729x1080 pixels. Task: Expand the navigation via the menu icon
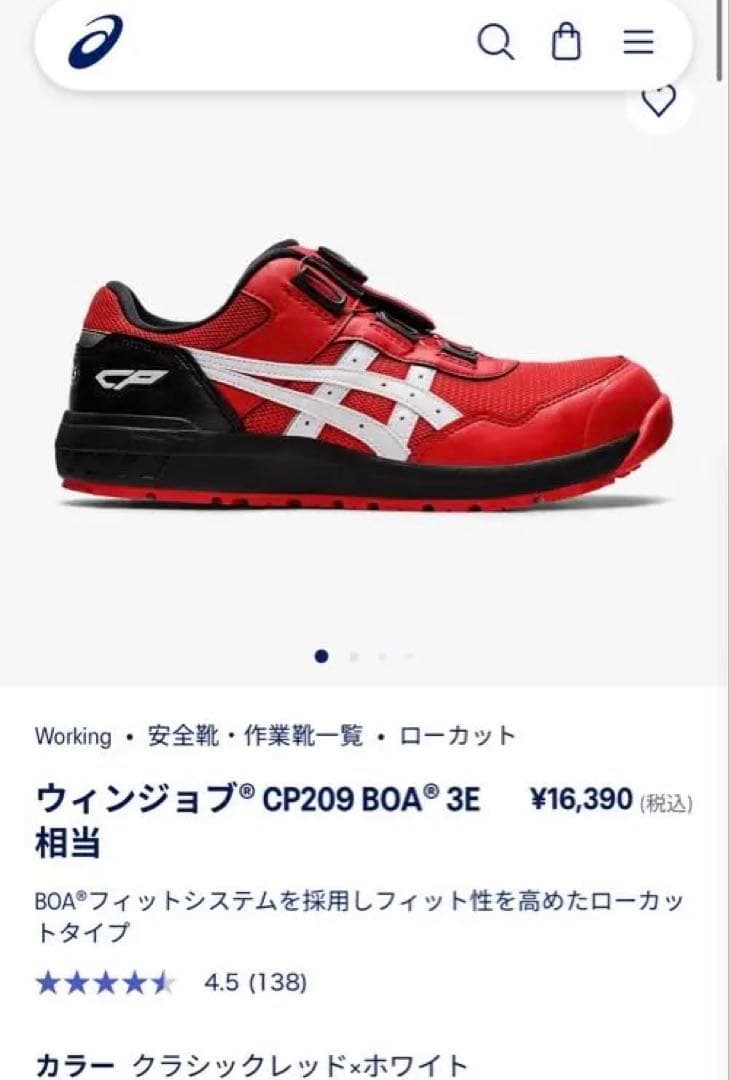coord(637,42)
